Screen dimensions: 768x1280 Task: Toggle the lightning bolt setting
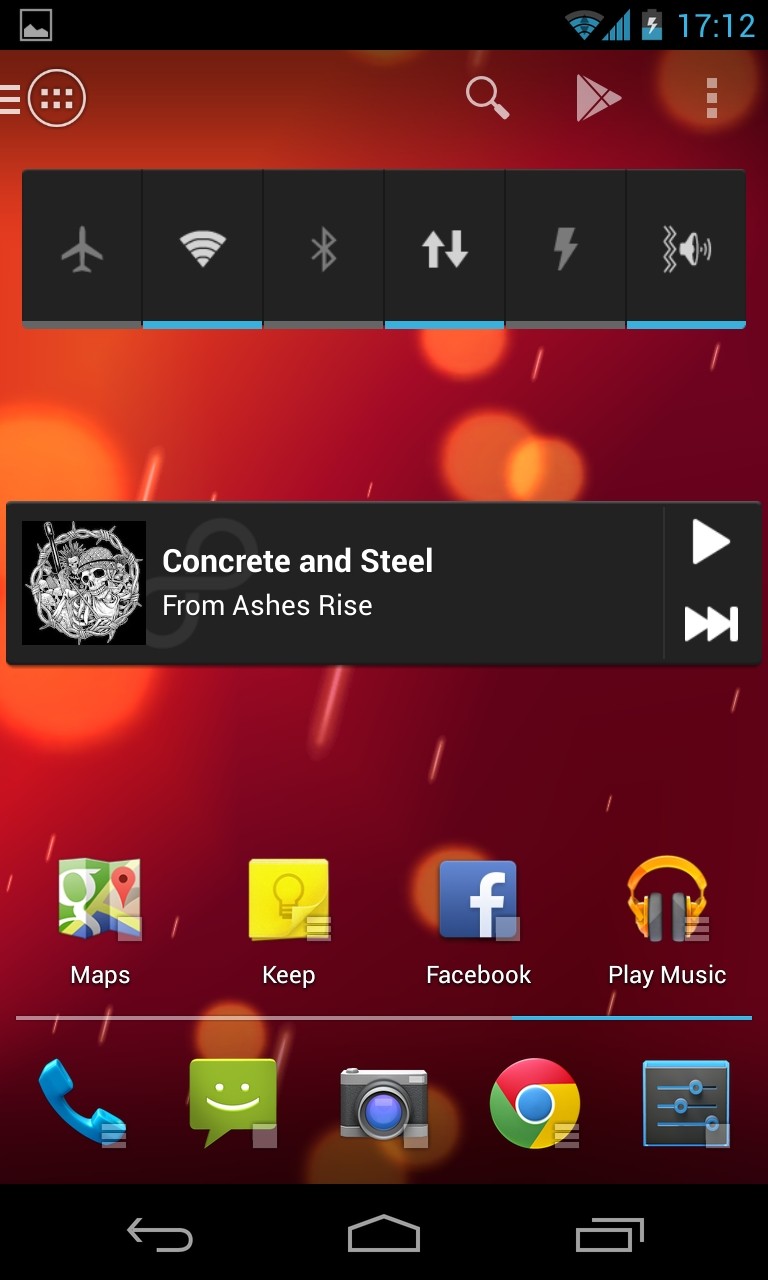tap(566, 249)
